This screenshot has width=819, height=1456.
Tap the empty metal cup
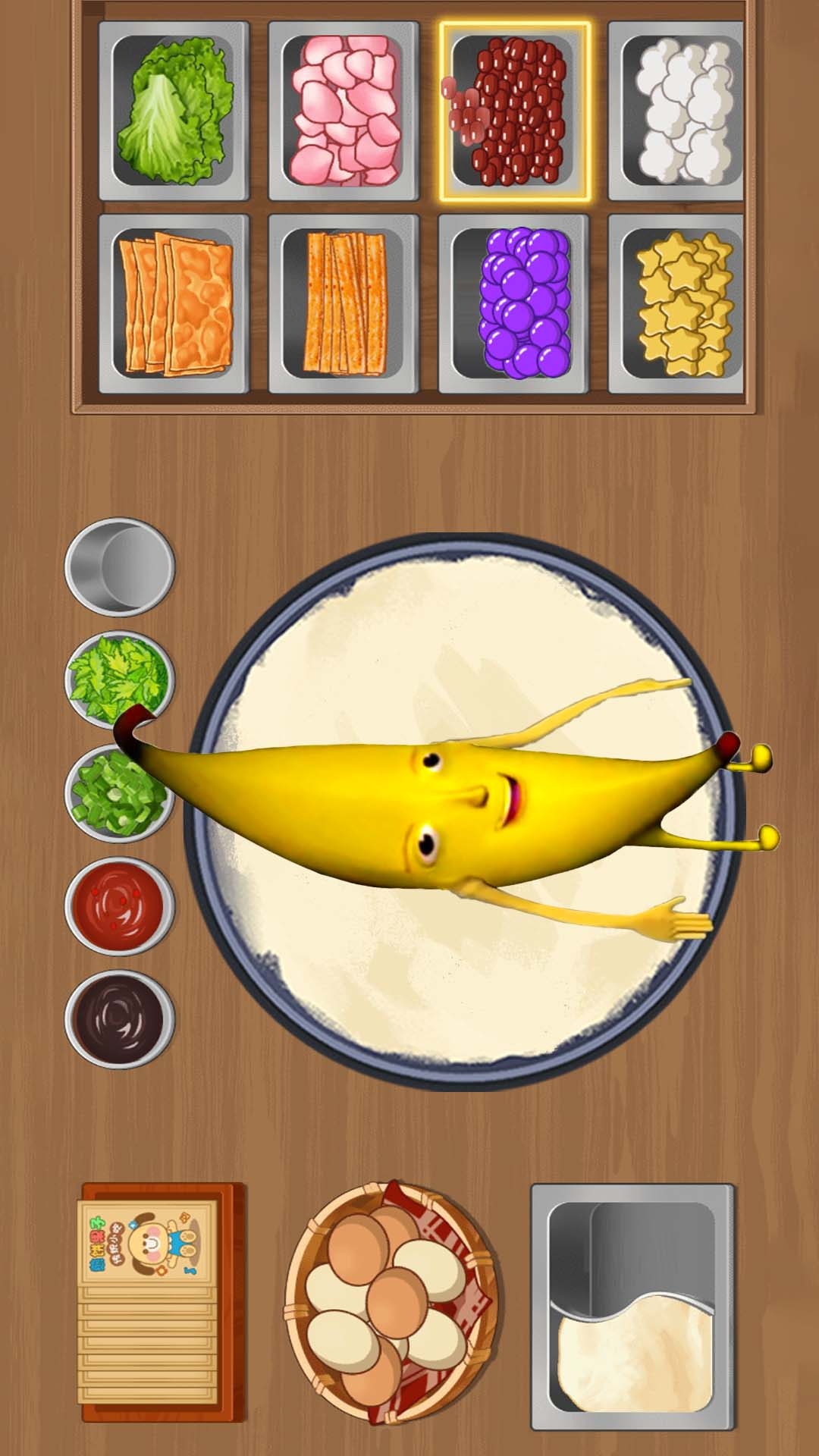[x=120, y=566]
